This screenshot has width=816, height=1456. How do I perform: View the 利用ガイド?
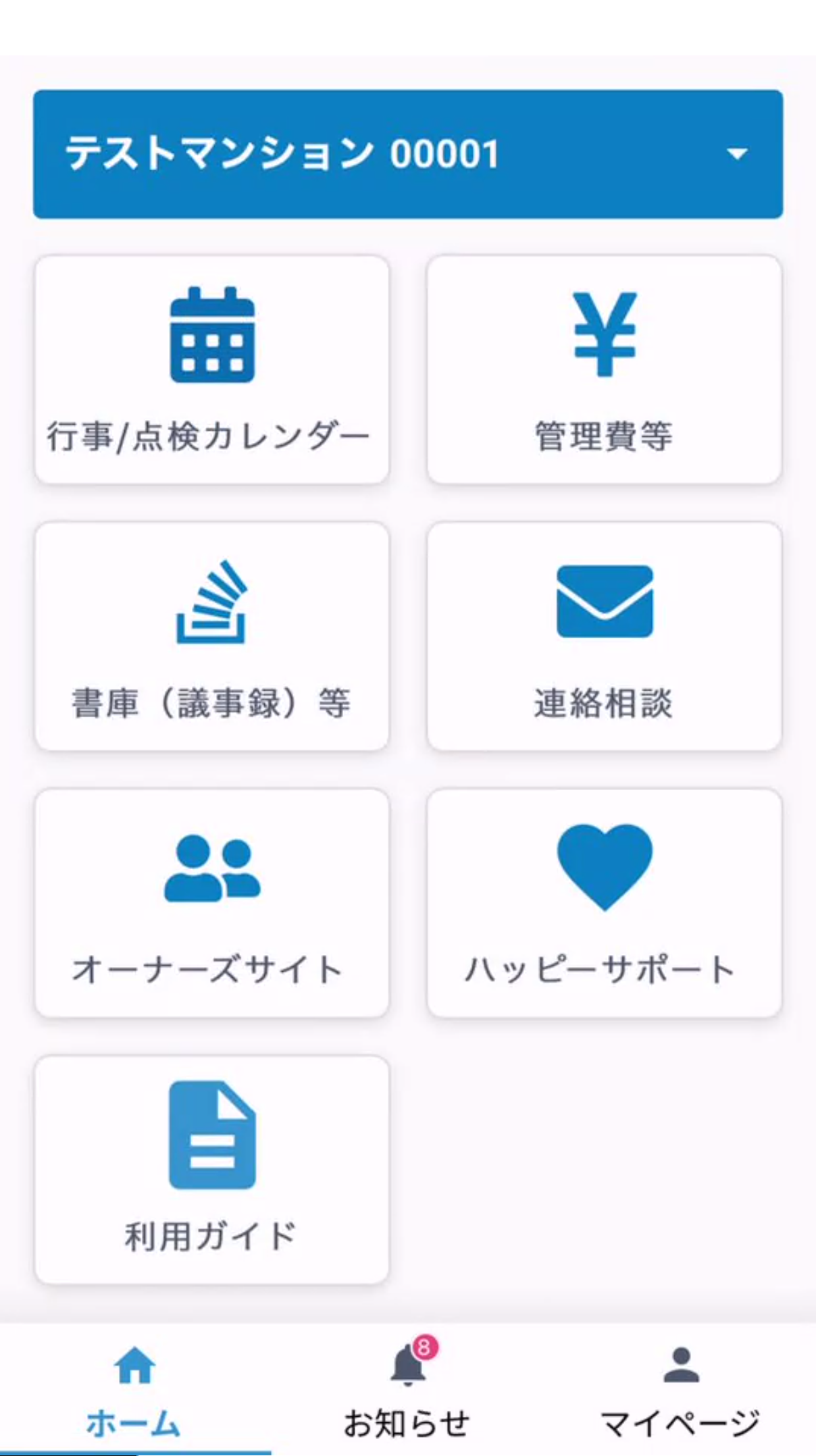[x=211, y=1170]
